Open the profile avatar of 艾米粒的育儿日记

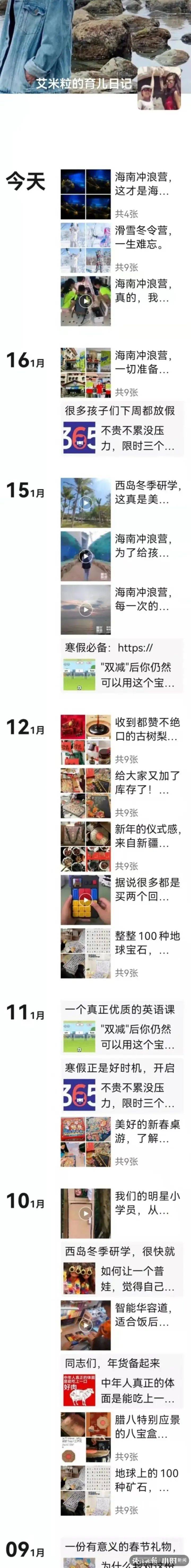159,88
